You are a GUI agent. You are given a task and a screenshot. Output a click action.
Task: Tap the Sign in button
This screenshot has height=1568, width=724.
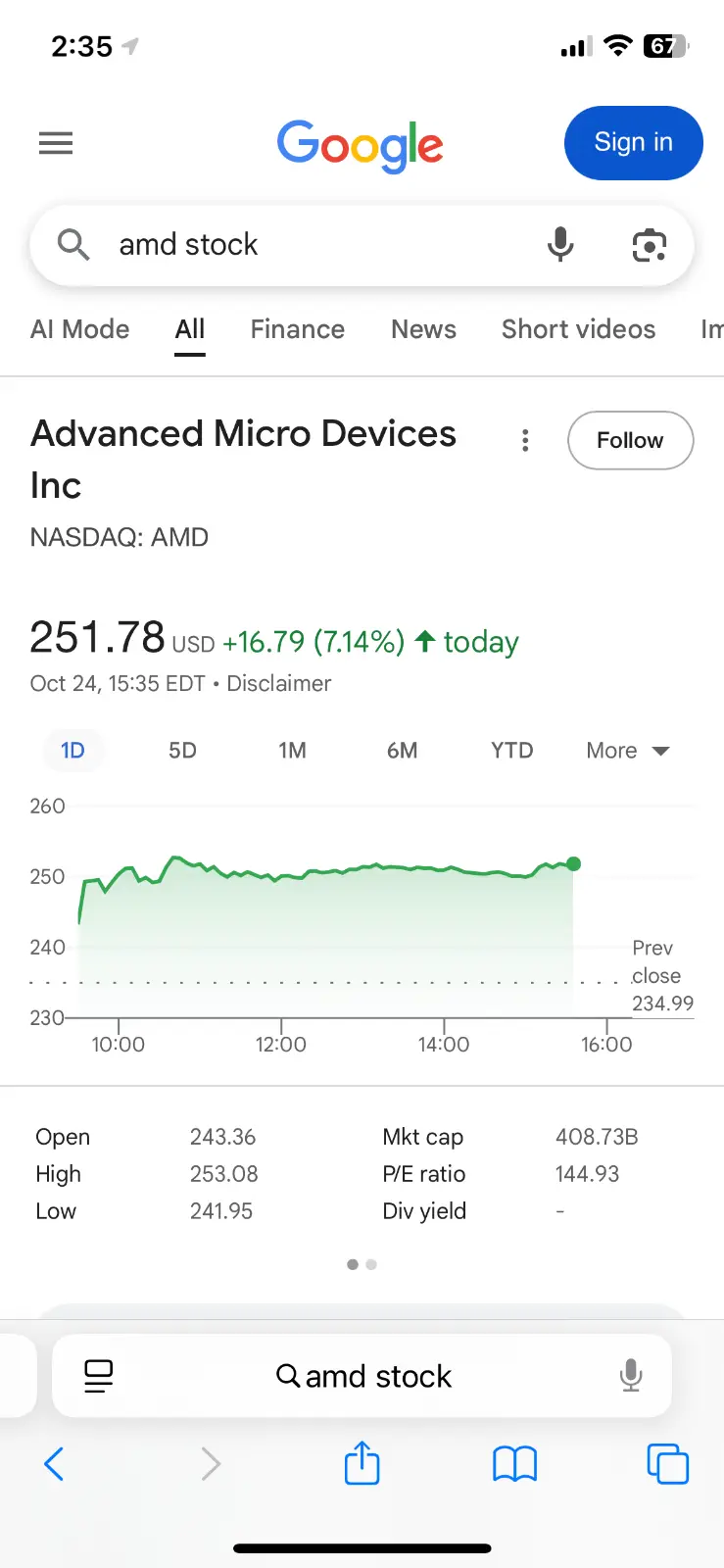[x=633, y=143]
